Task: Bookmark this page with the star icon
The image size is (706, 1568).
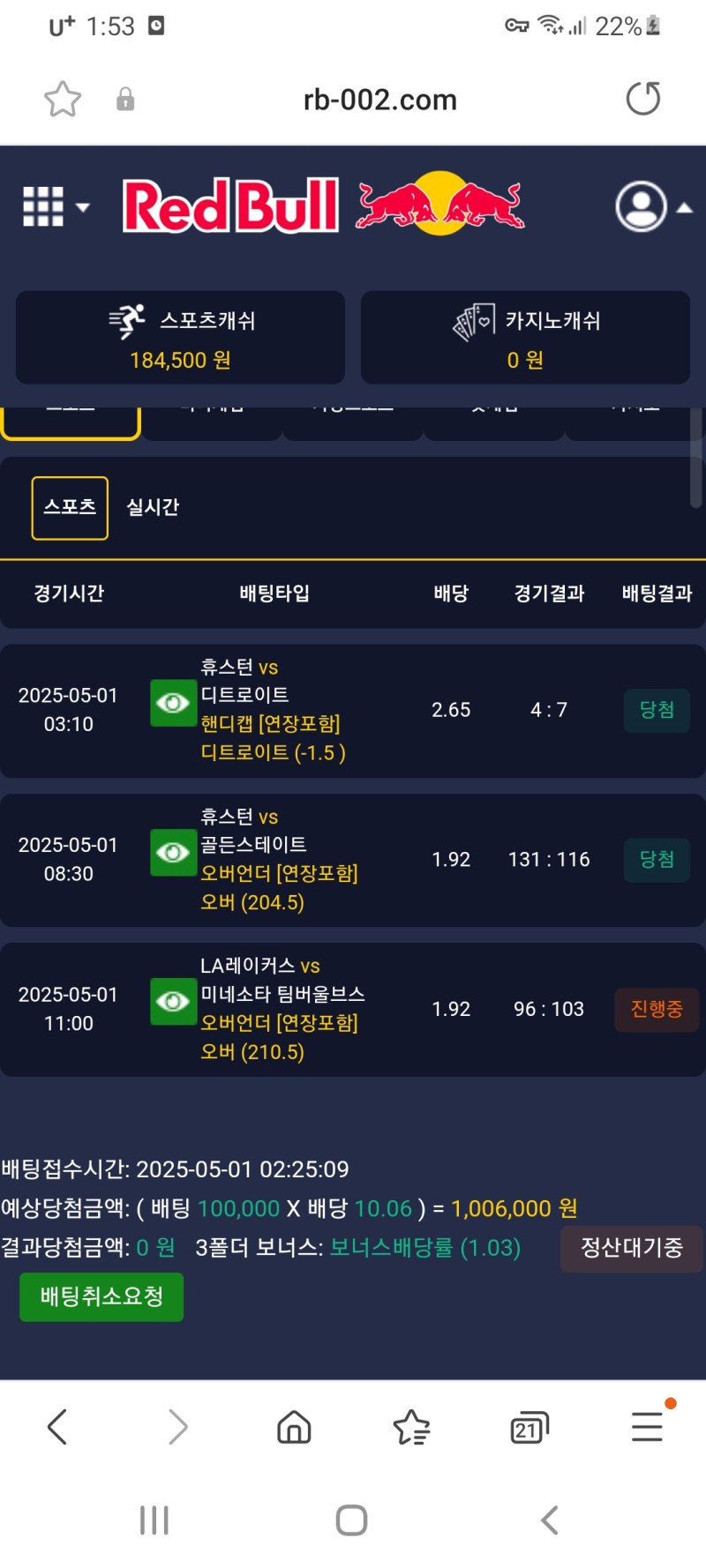Action: point(63,99)
